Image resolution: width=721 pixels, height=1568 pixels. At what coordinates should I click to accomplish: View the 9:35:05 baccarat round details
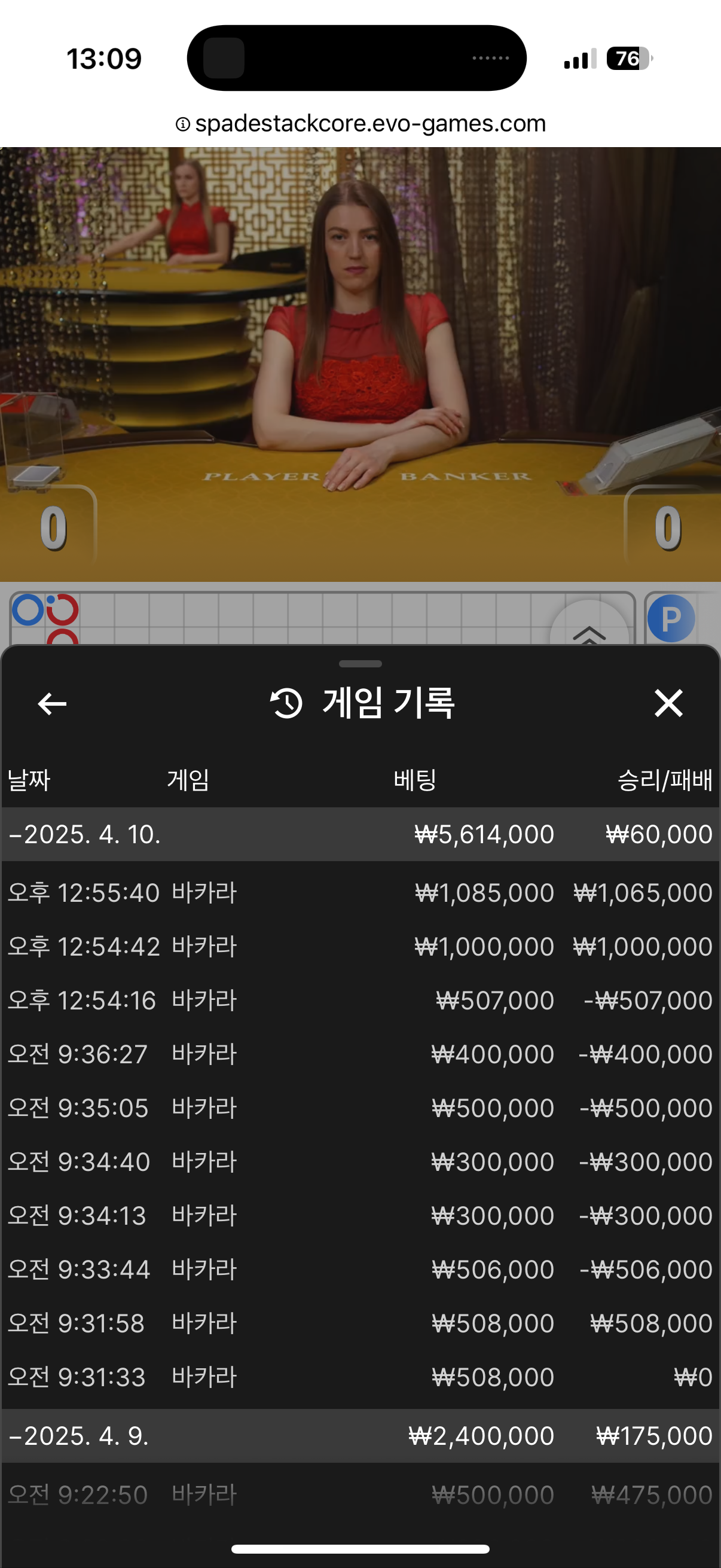coord(360,1108)
